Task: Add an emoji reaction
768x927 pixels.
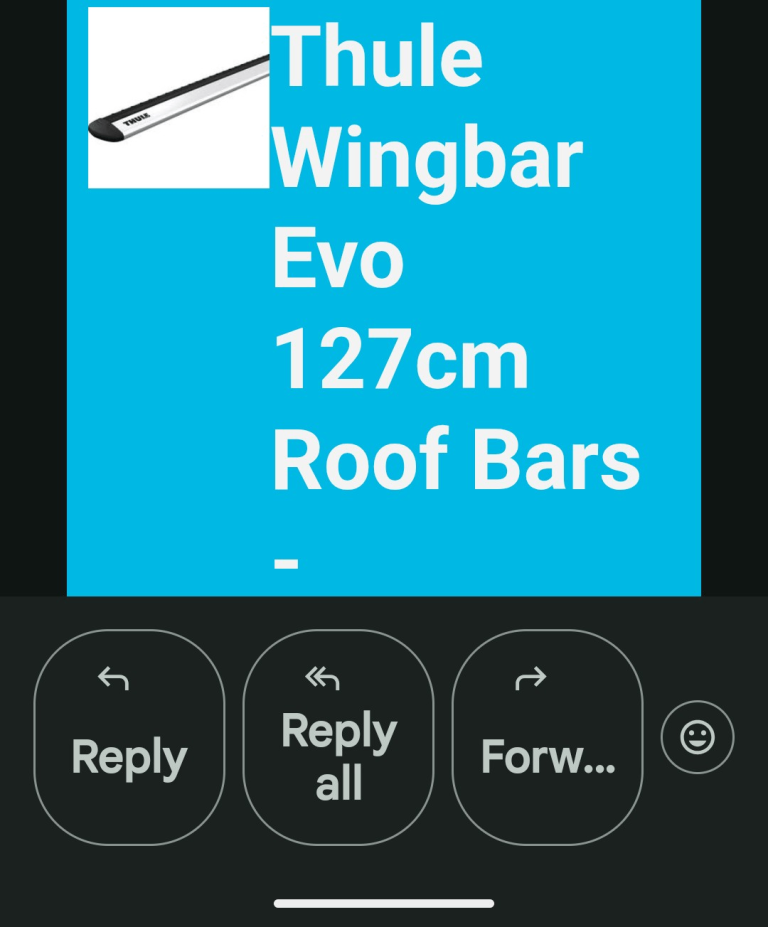Action: (697, 738)
